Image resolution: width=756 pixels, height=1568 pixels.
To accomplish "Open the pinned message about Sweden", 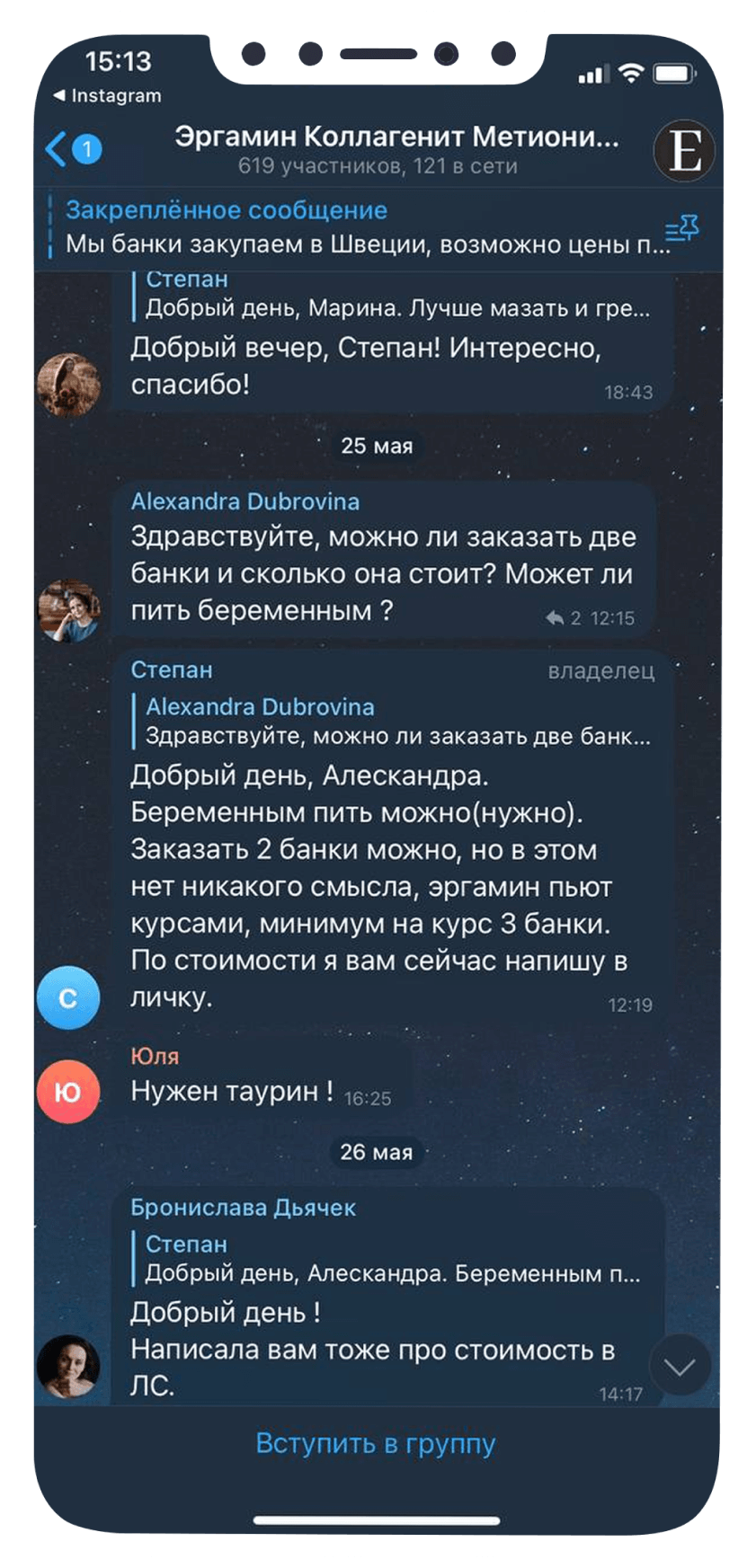I will click(360, 228).
